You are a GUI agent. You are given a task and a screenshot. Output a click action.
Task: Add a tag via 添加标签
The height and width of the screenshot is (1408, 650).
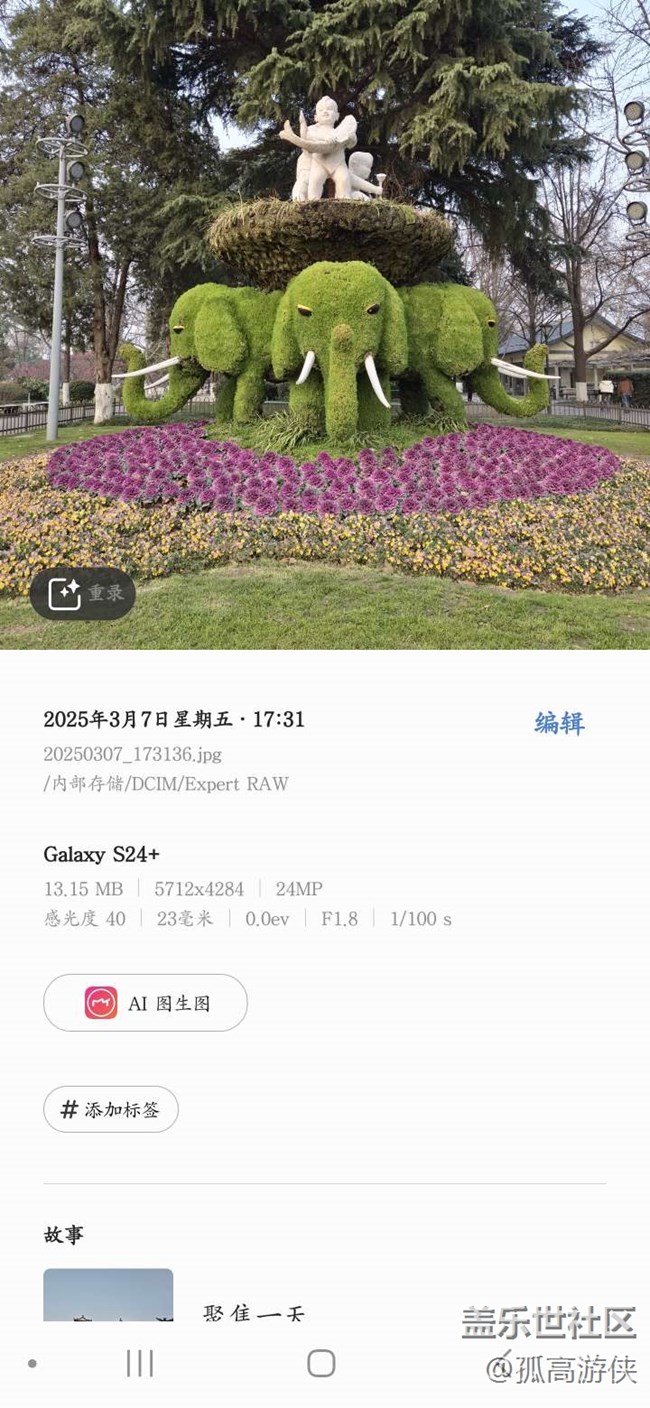(111, 1109)
